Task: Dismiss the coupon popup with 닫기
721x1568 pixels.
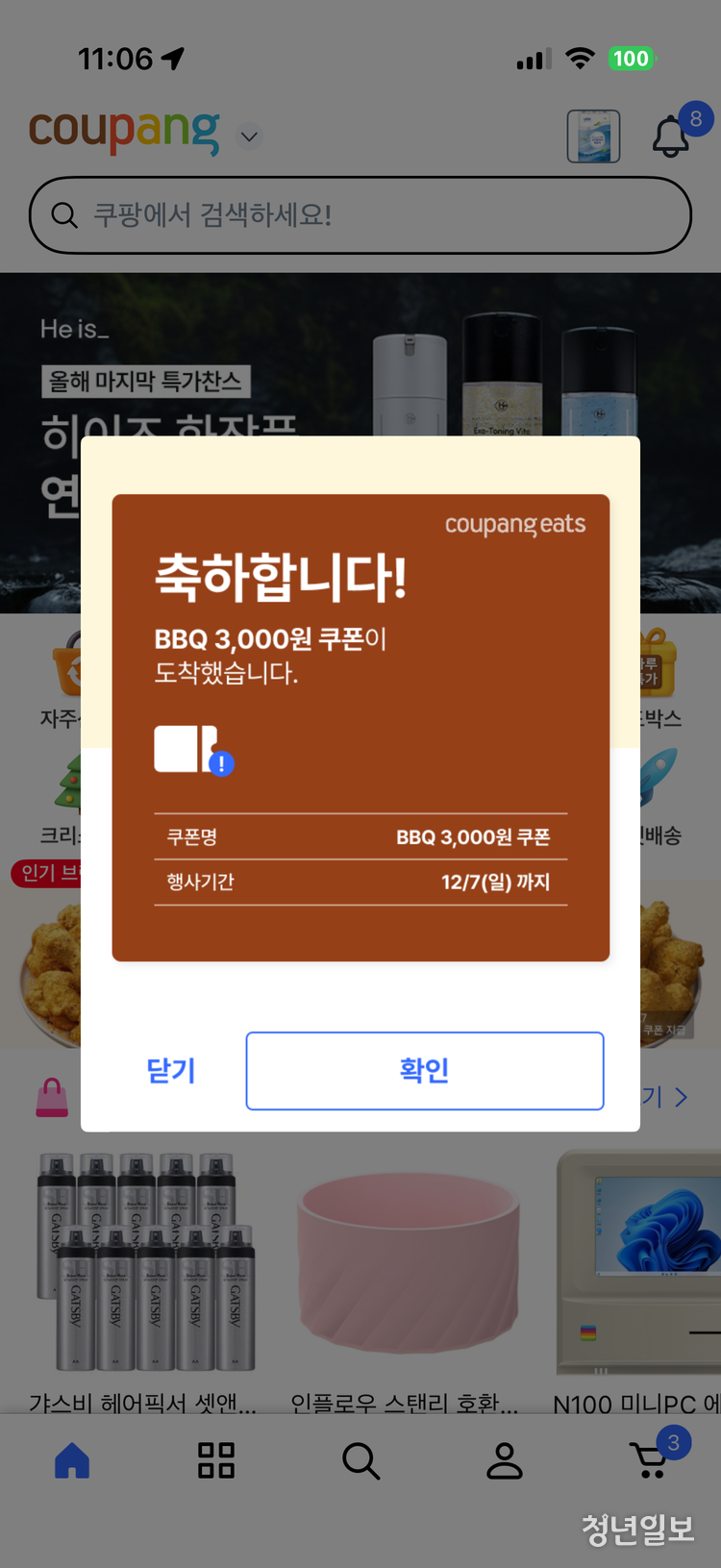Action: pos(171,1070)
